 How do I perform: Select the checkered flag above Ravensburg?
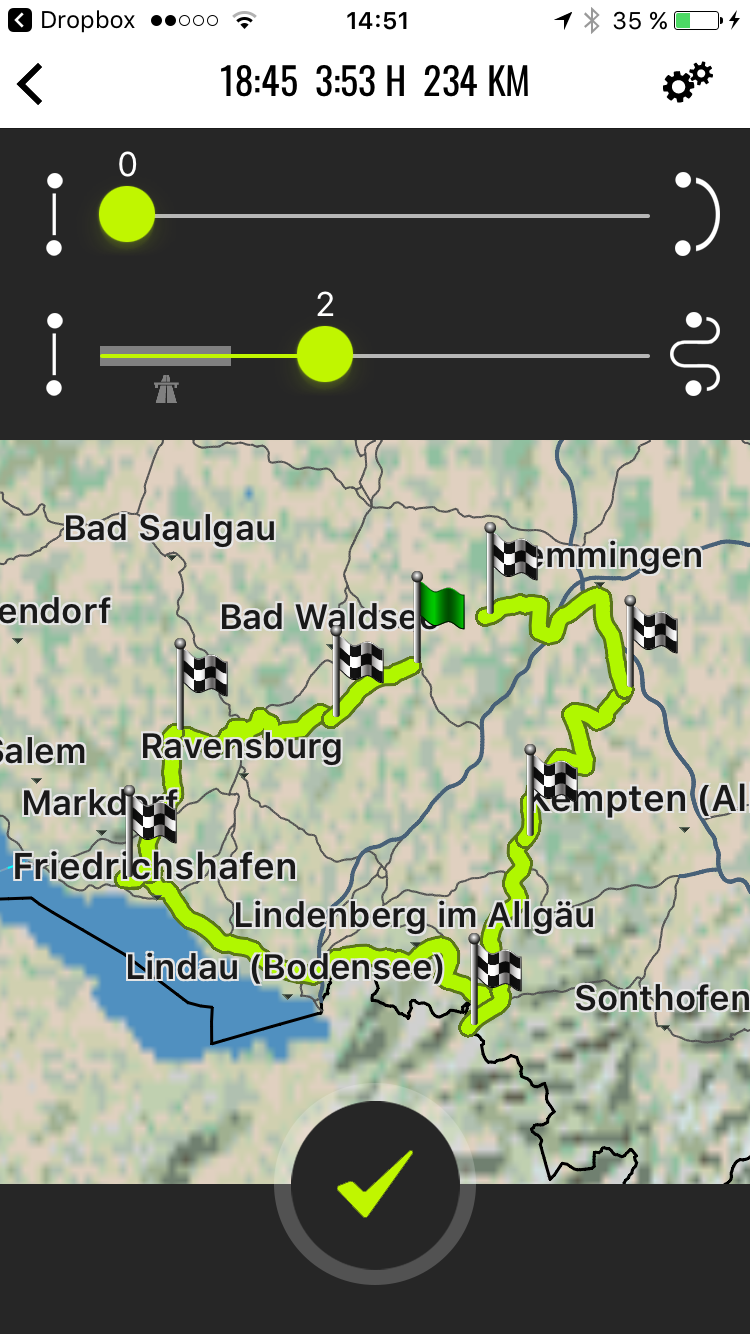click(x=203, y=673)
